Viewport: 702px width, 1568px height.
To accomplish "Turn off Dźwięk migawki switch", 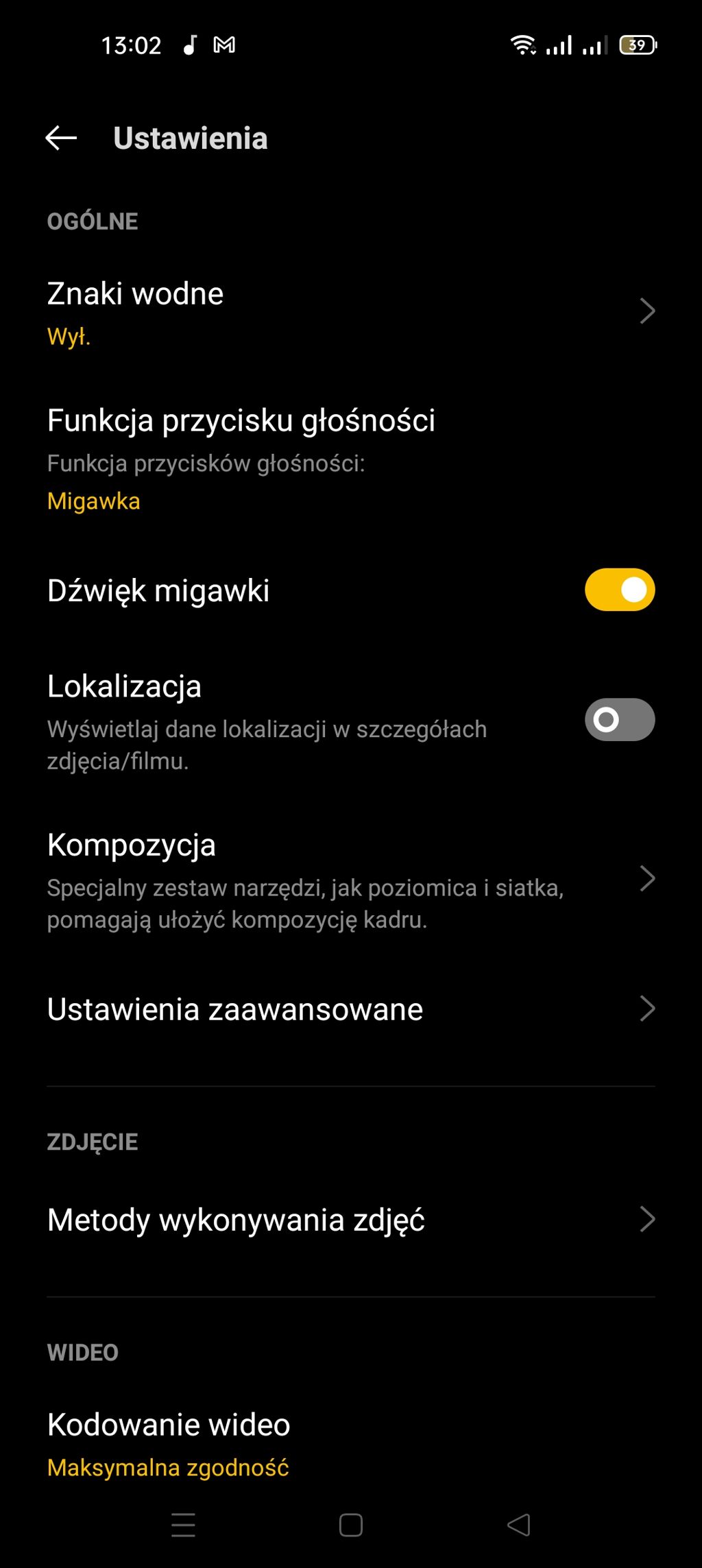I will coord(619,590).
